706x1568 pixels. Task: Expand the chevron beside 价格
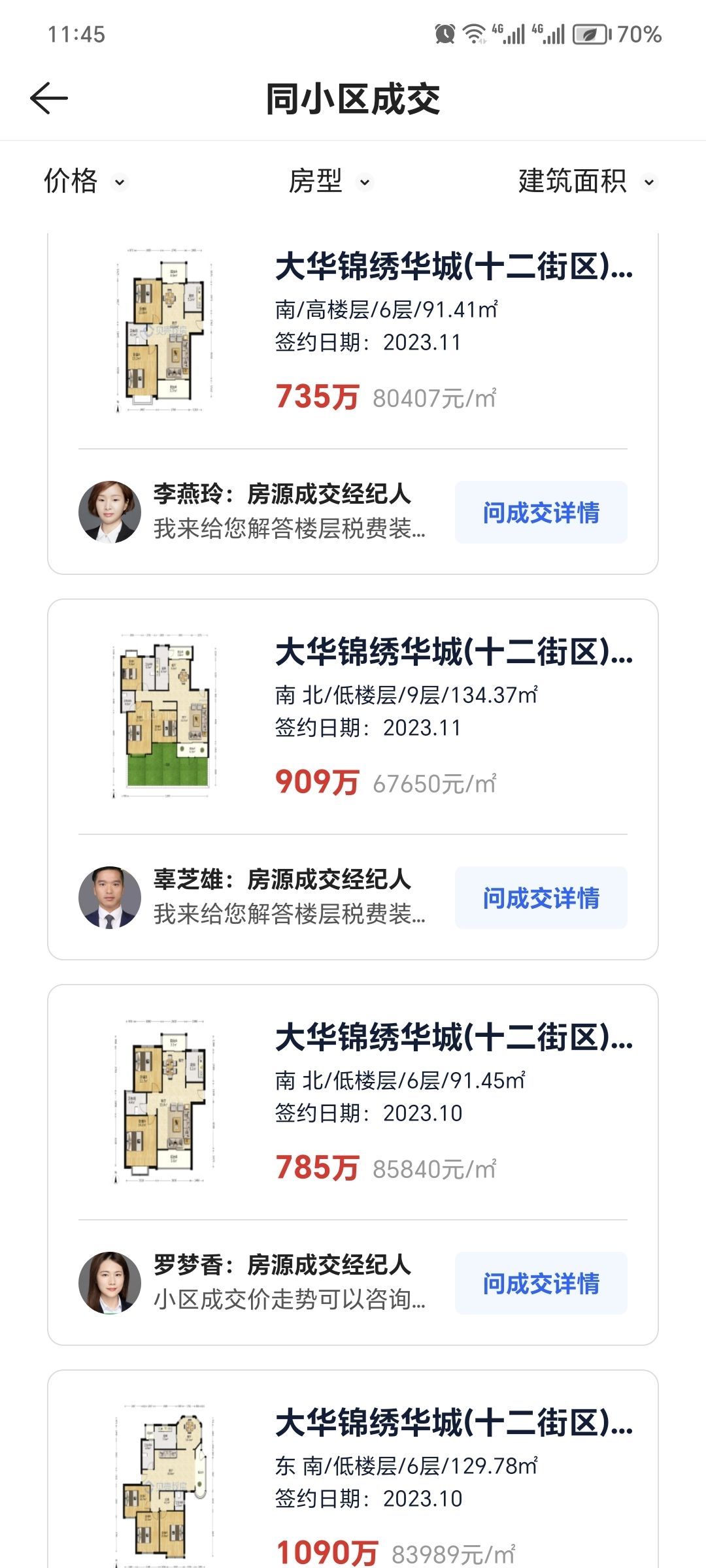(x=120, y=184)
